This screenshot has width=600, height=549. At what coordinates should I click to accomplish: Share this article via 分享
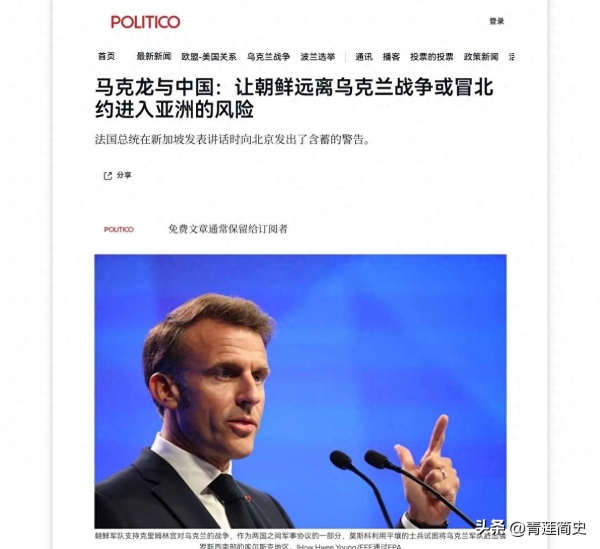coord(117,175)
